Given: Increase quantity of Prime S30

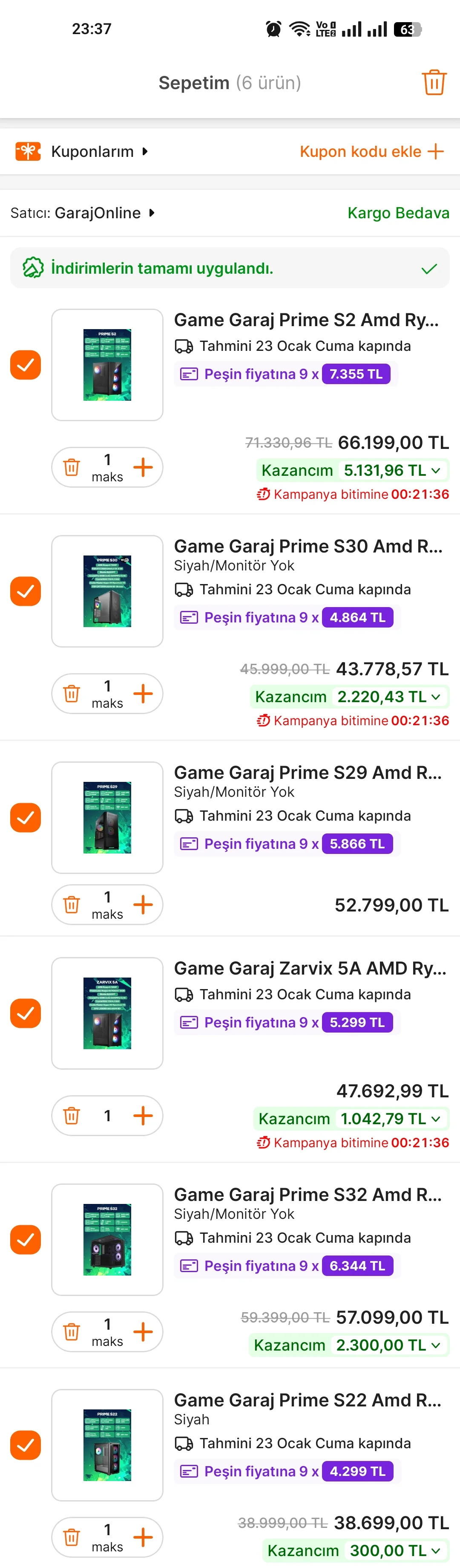Looking at the screenshot, I should pyautogui.click(x=143, y=693).
